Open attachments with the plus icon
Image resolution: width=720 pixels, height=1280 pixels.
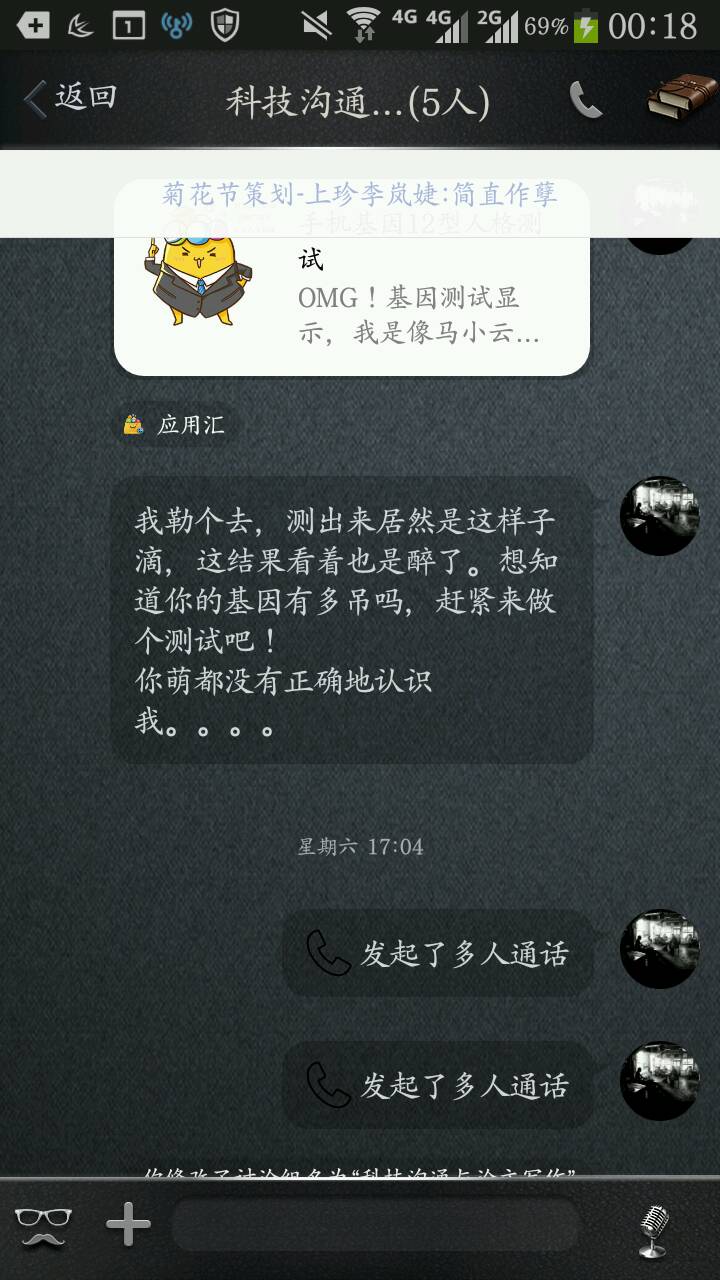[129, 1224]
